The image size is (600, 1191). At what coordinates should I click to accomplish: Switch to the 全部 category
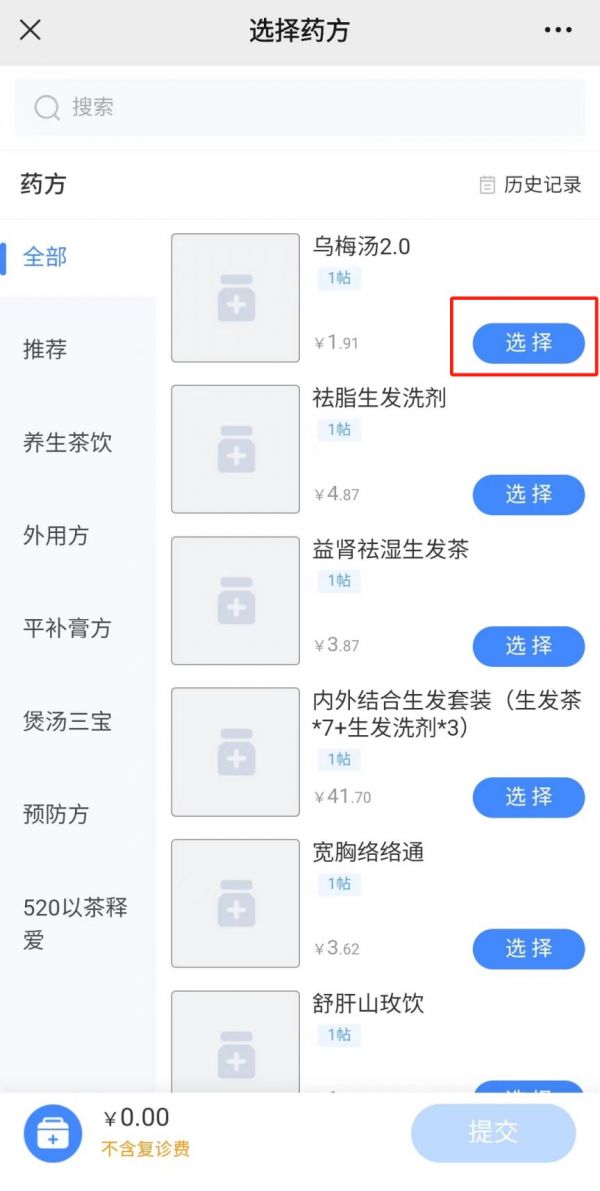tap(45, 257)
